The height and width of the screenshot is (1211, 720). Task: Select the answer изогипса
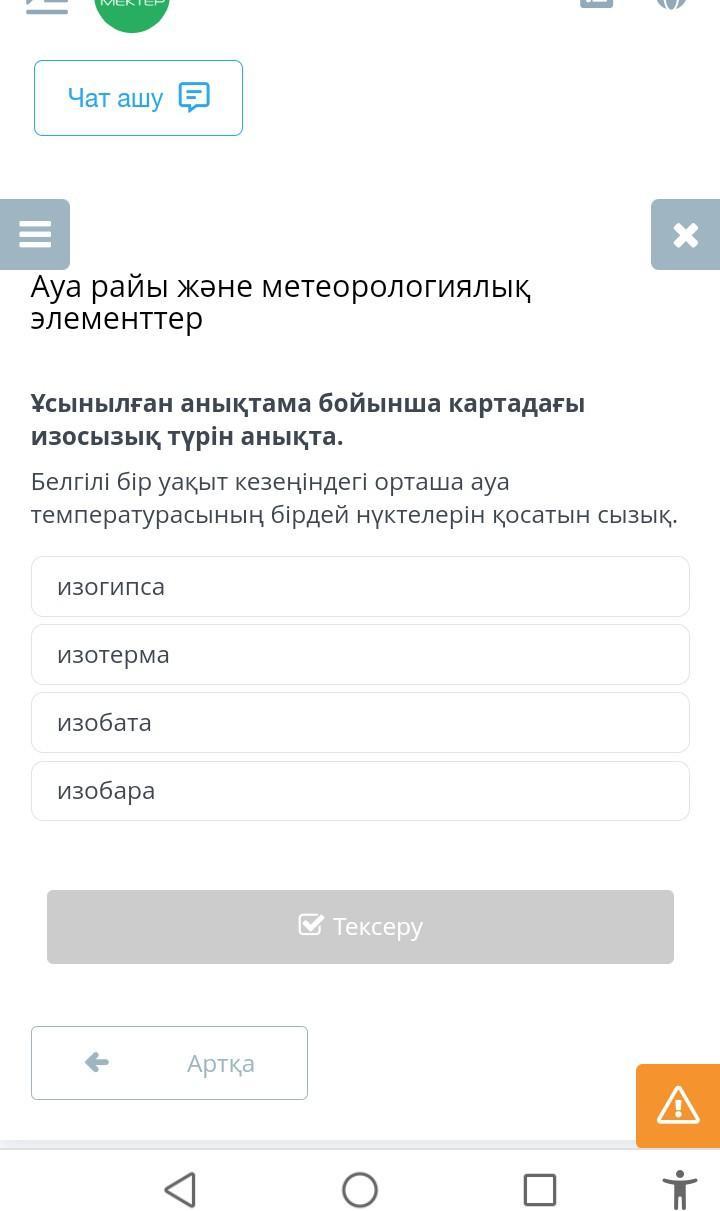(360, 587)
